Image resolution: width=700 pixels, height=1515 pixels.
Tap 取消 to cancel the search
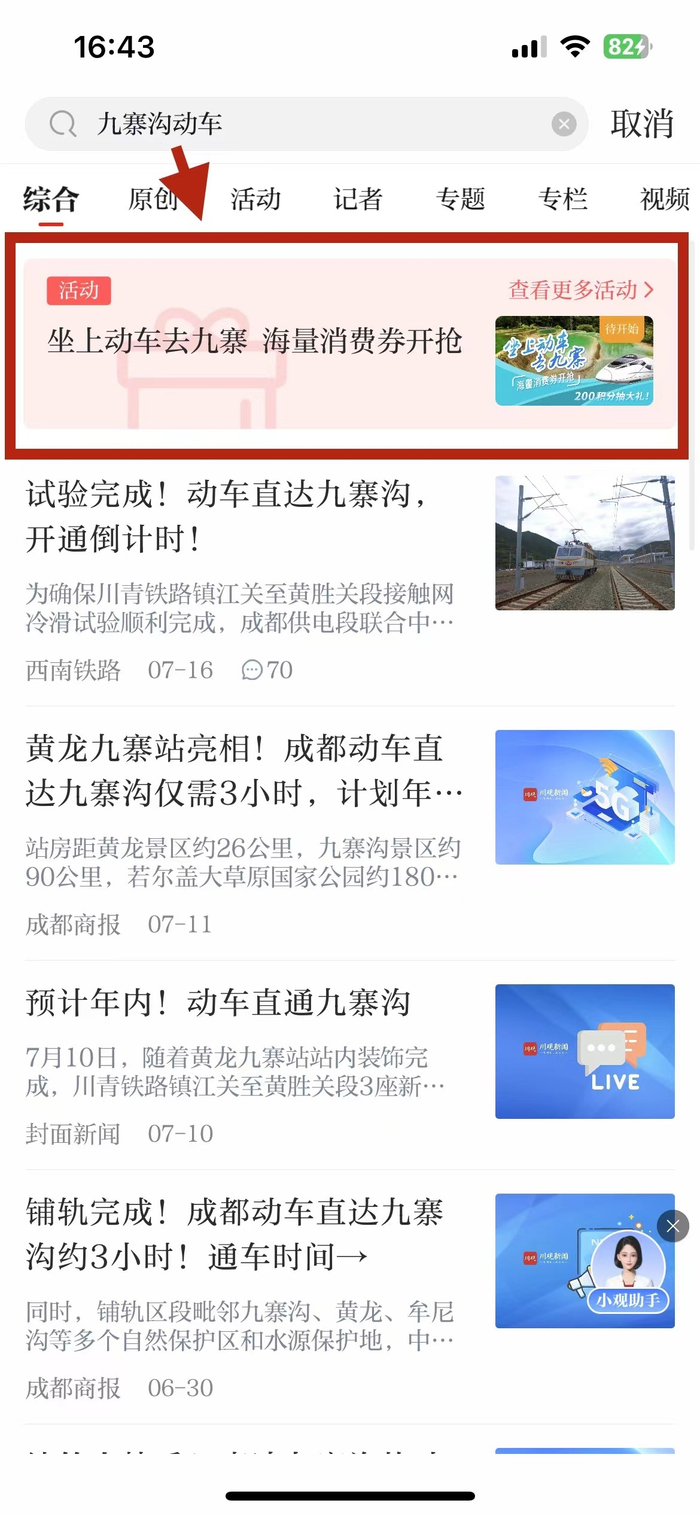point(642,124)
